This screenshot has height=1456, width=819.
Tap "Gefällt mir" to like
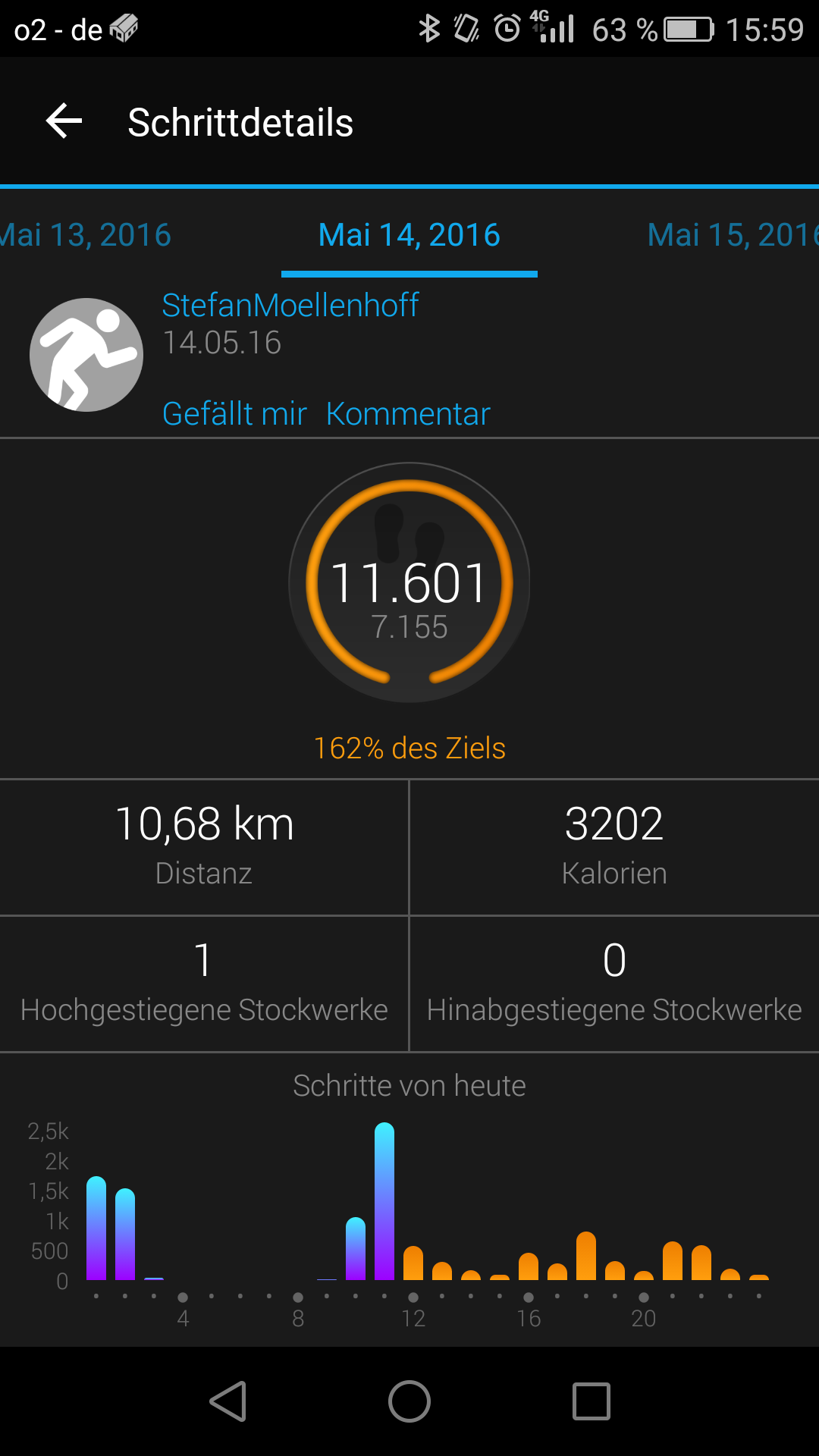234,414
